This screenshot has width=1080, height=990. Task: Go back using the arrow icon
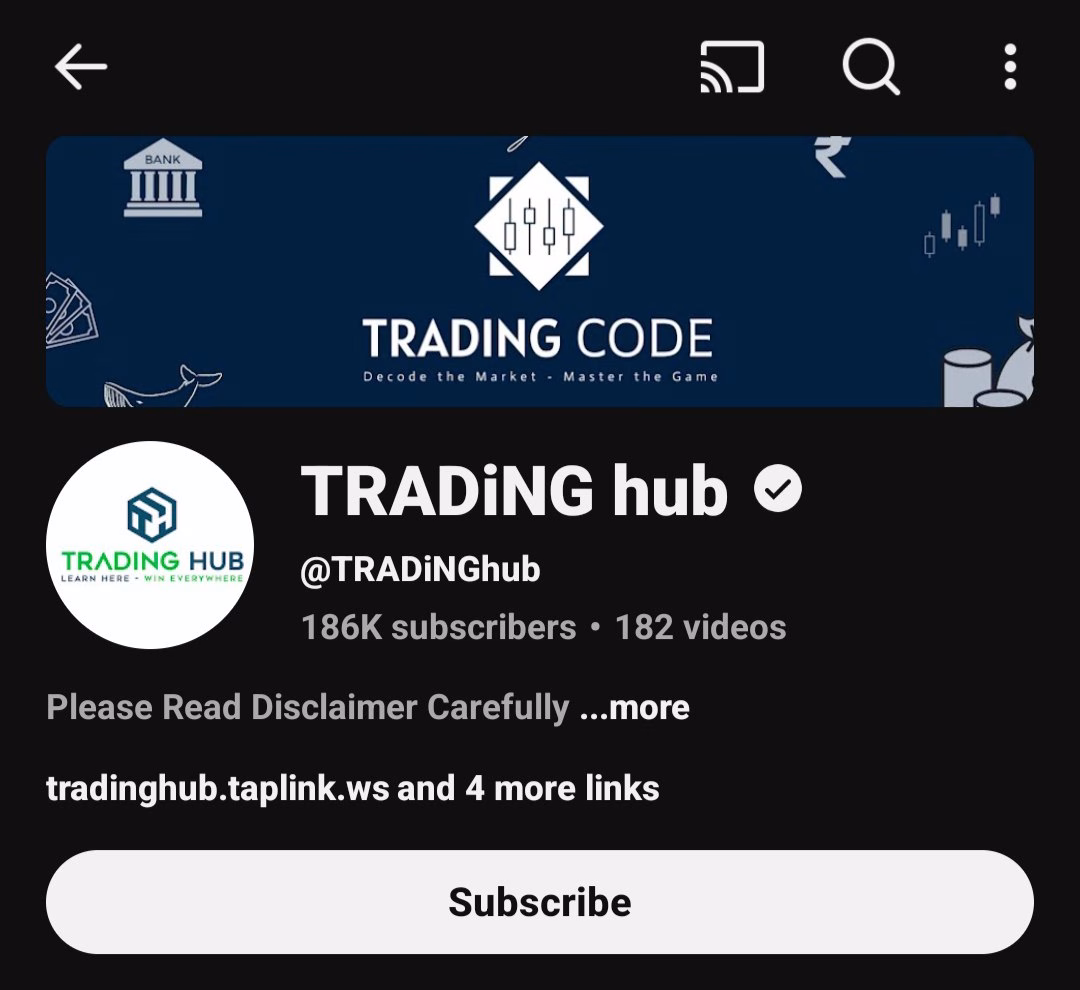pos(80,68)
